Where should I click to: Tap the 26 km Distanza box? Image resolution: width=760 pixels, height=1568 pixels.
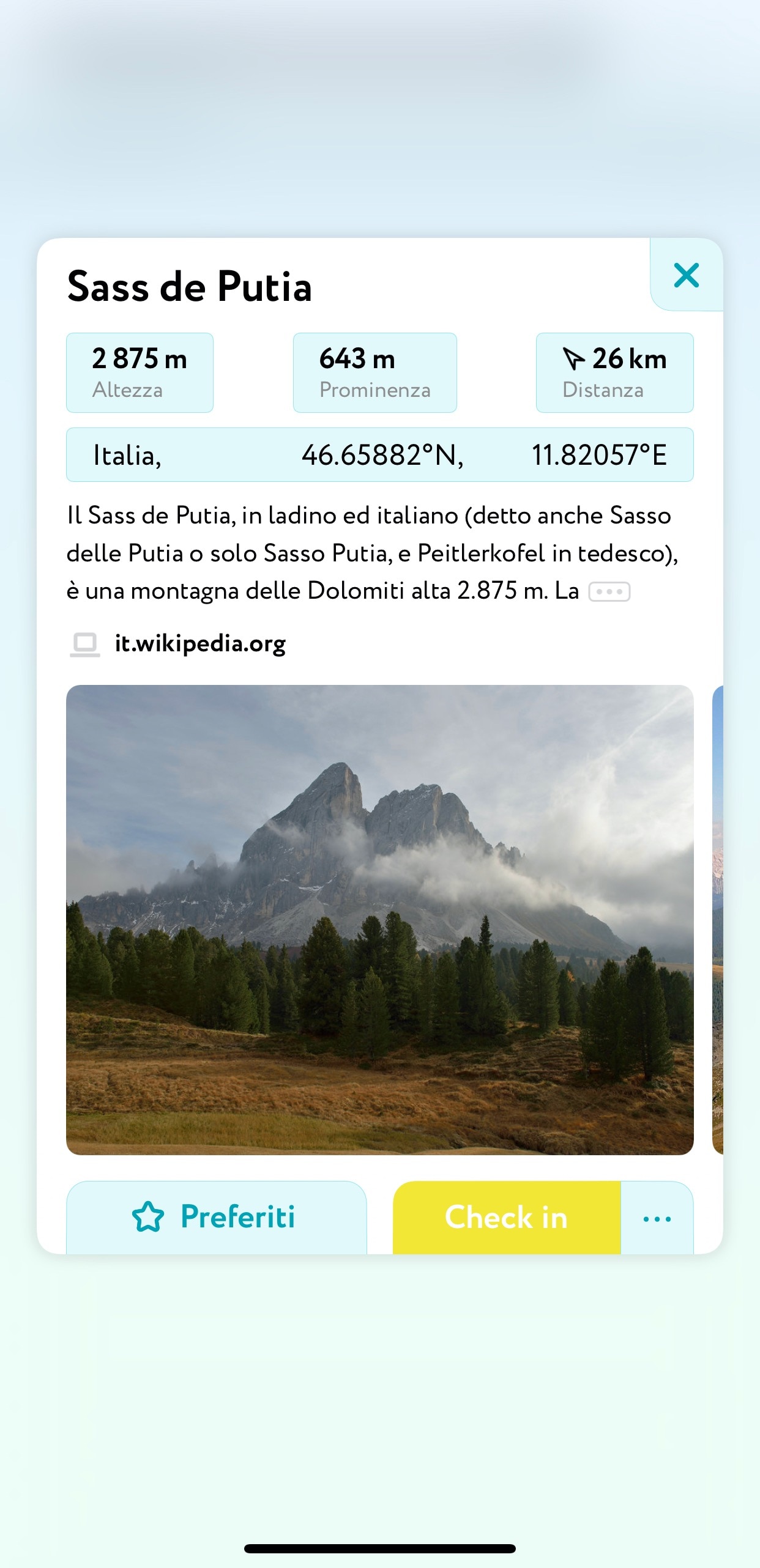[x=615, y=372]
